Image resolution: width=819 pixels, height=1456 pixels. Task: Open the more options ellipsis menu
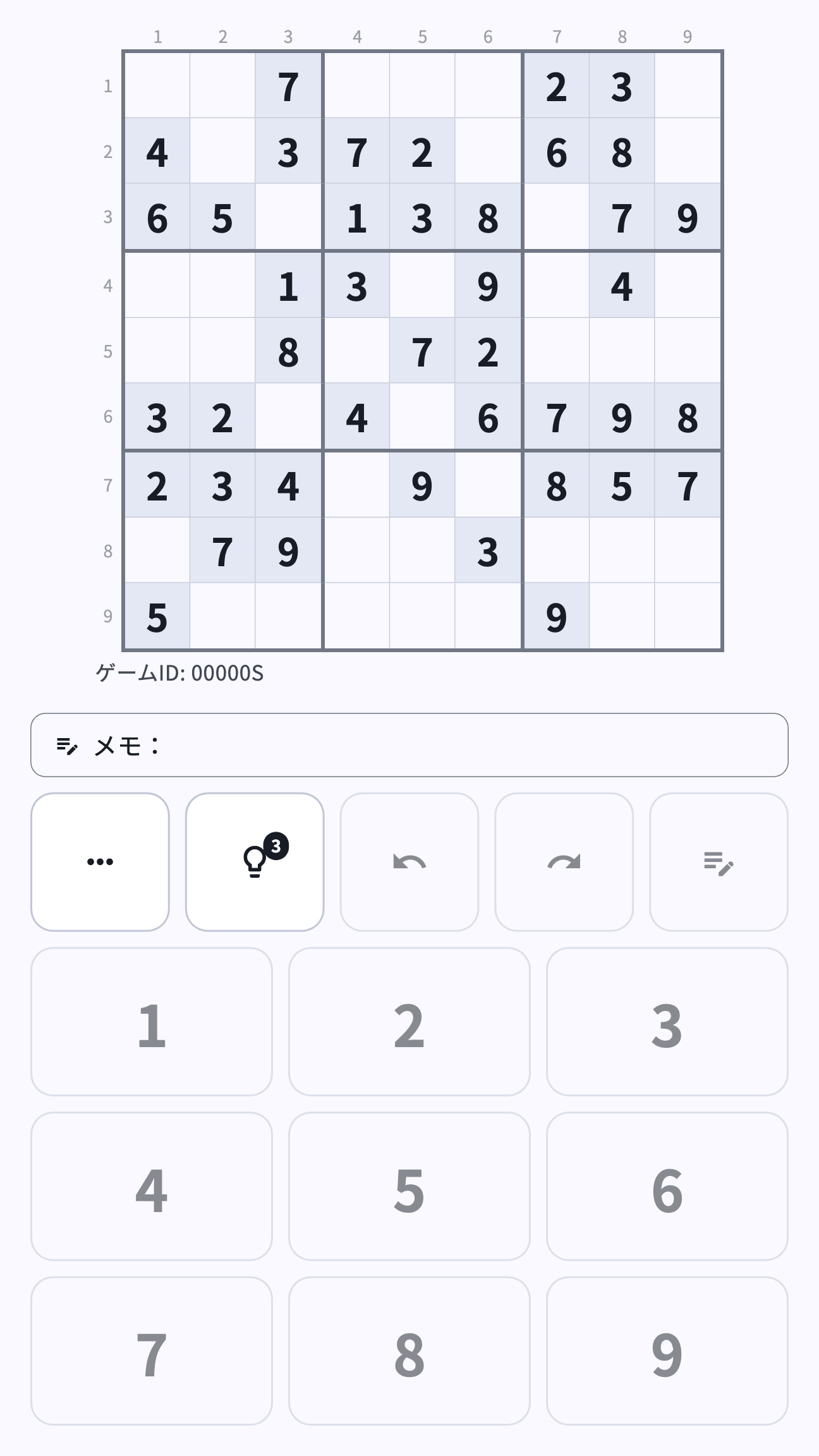click(x=100, y=863)
